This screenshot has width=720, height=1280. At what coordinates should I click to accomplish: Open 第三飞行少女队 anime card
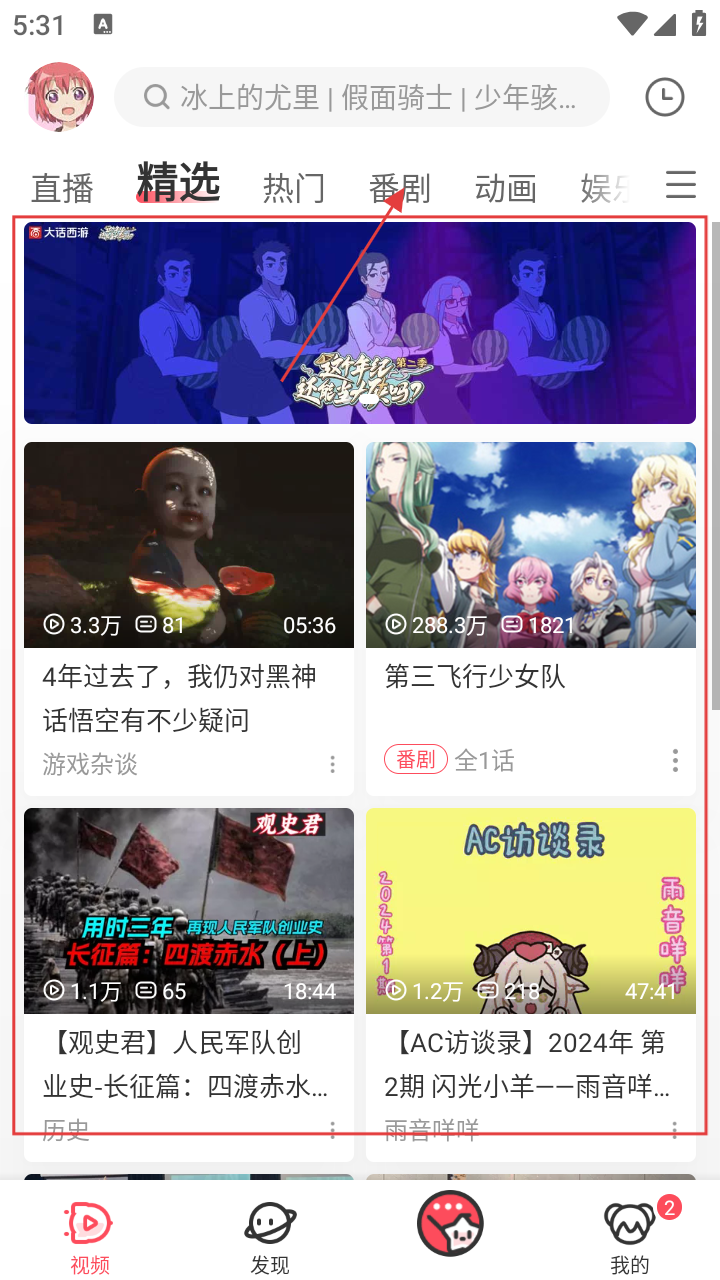(x=531, y=545)
